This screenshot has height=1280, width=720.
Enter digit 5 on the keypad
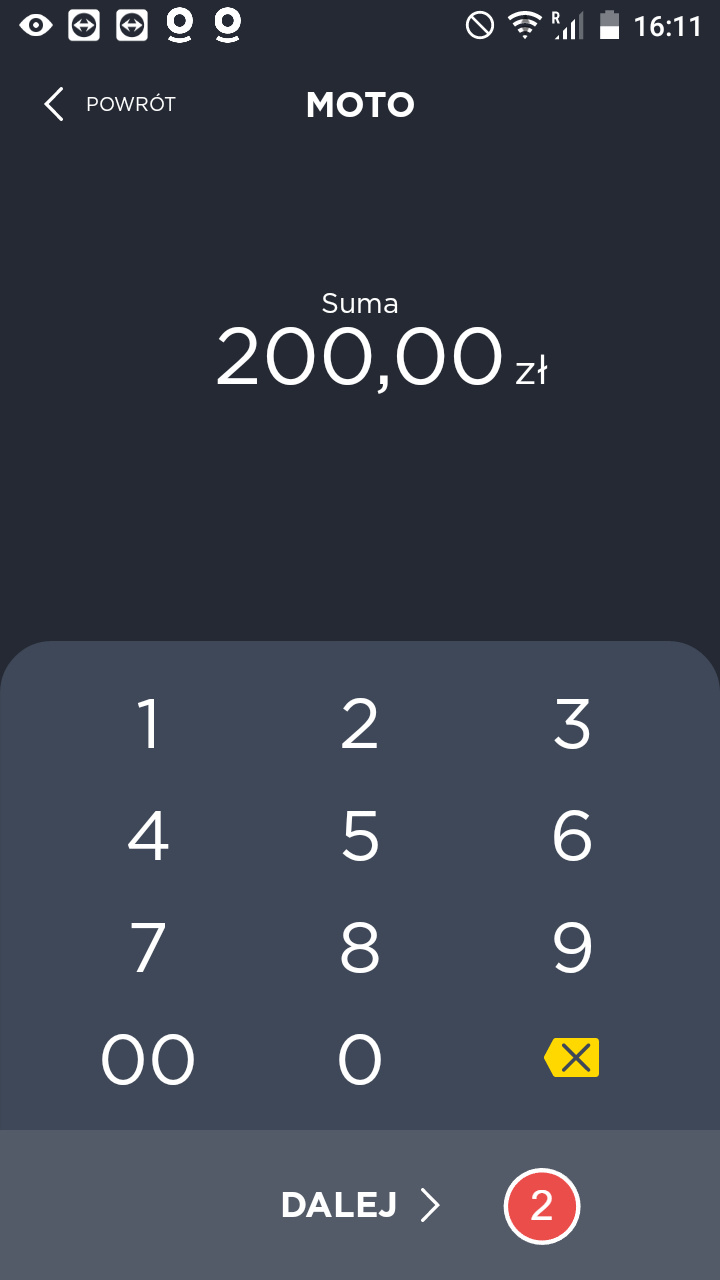click(x=360, y=836)
